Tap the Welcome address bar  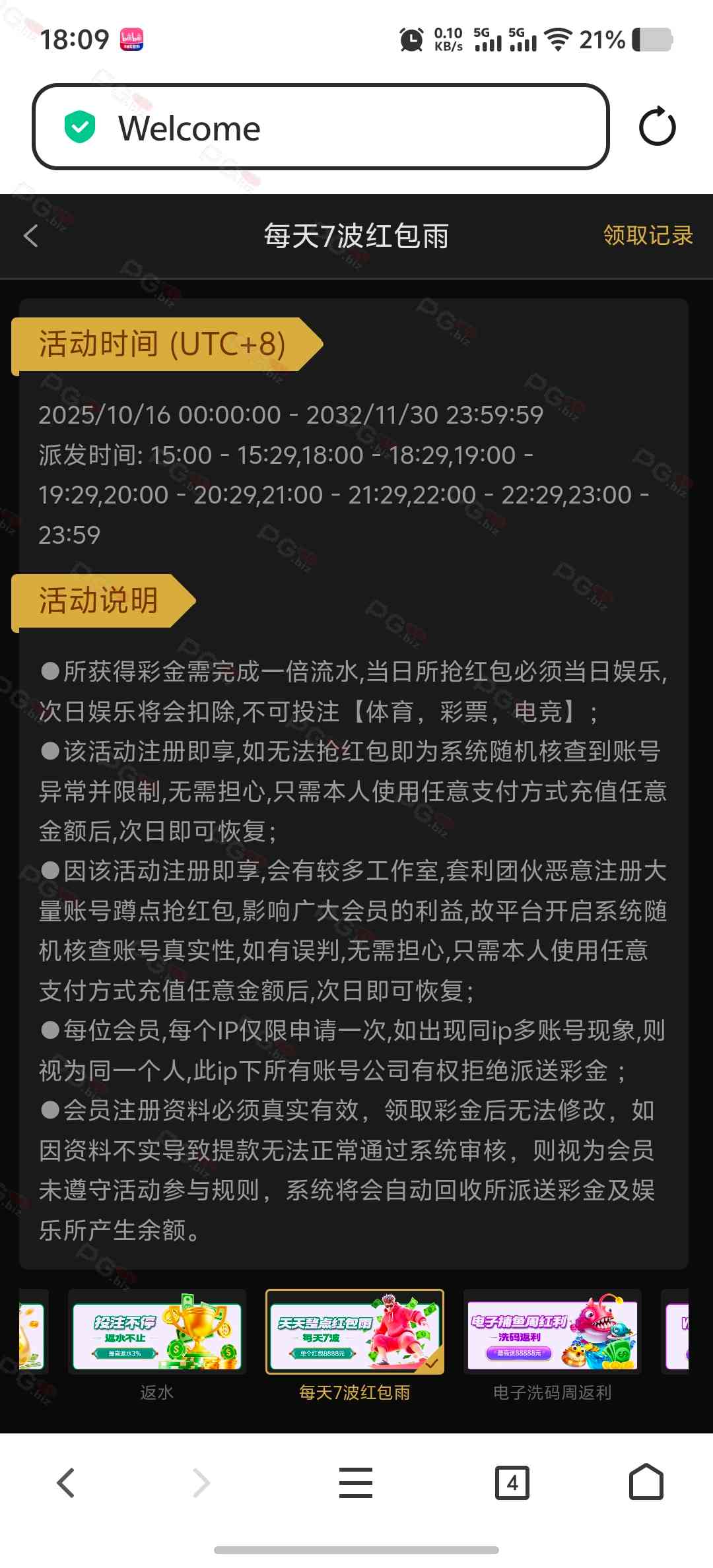click(320, 127)
